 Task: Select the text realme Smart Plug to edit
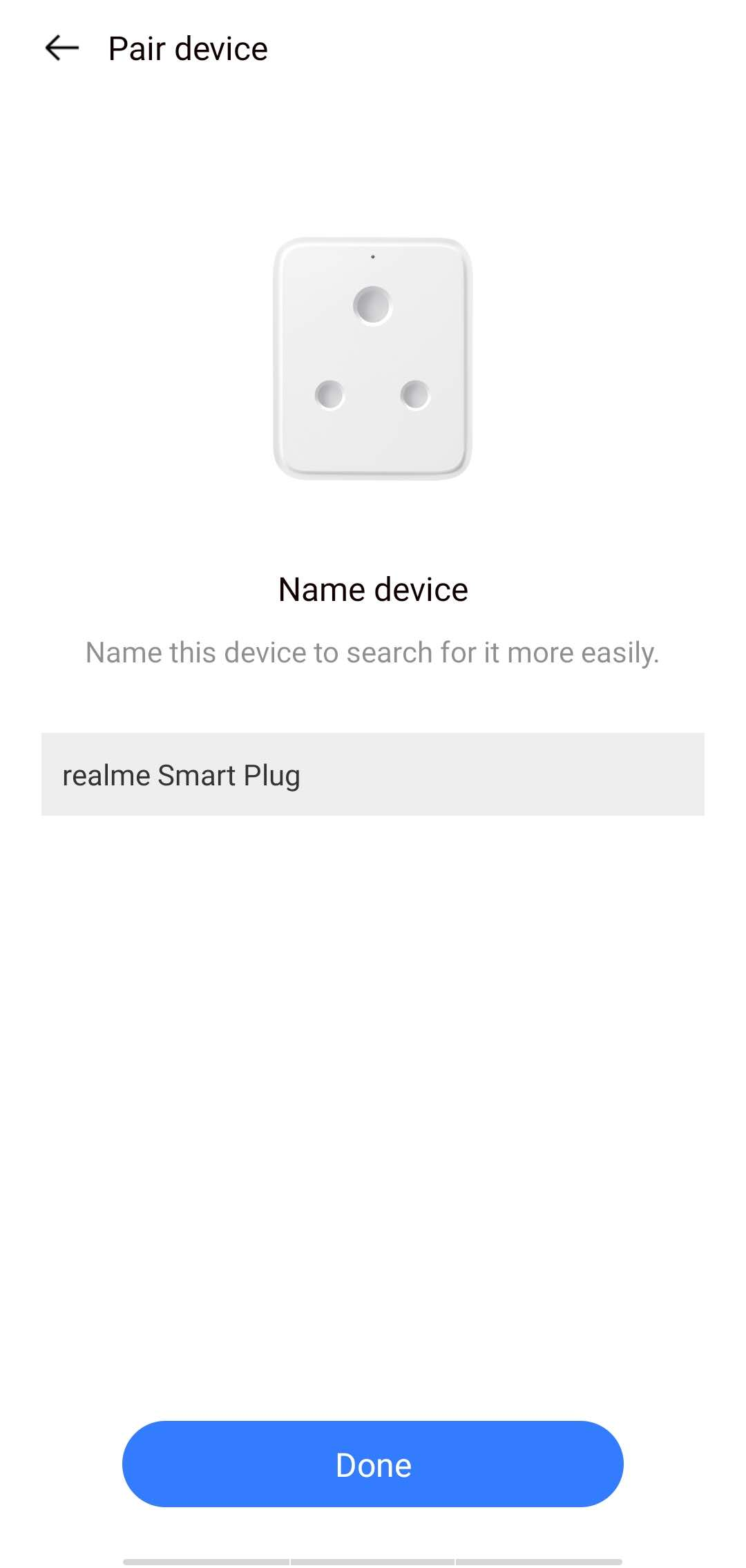[181, 774]
